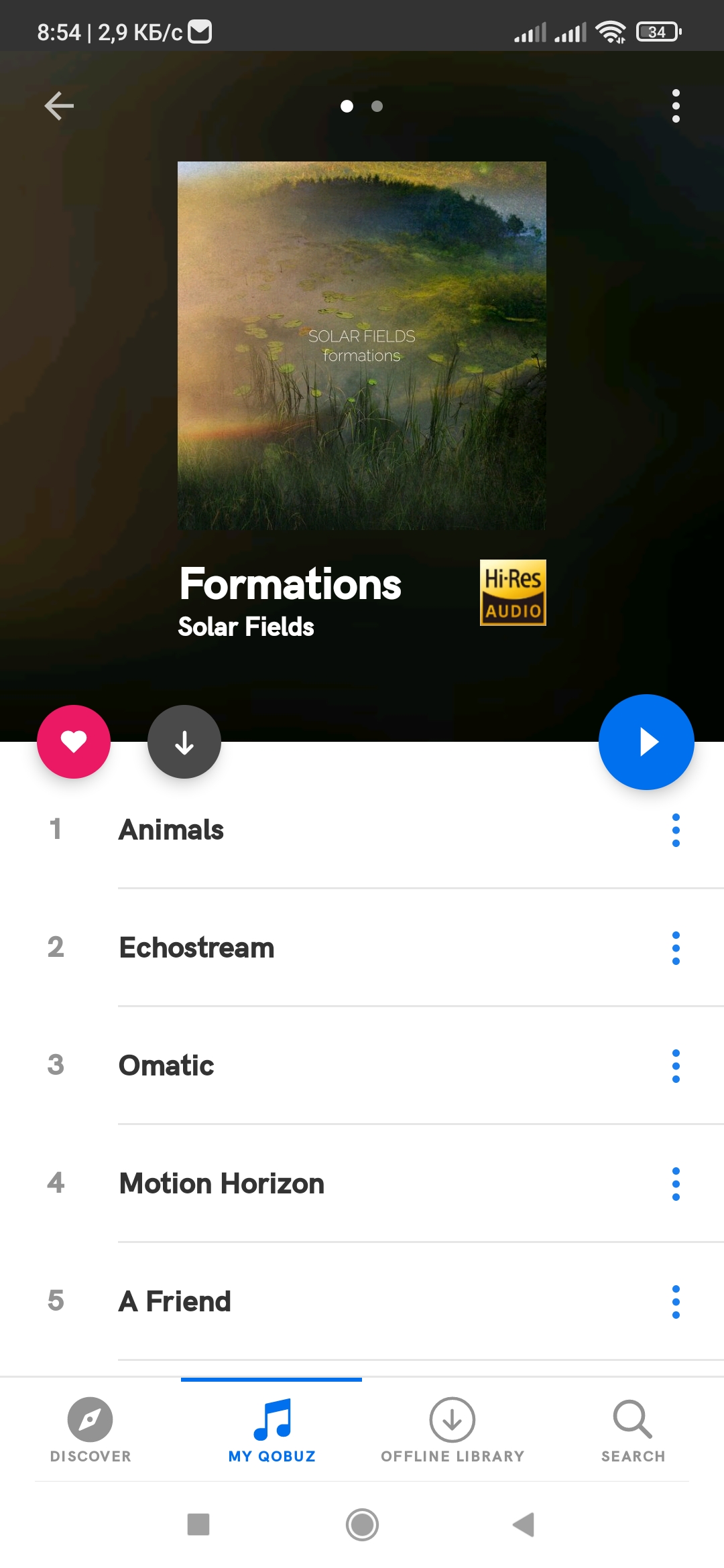Open options for the Omatic track

[676, 1066]
